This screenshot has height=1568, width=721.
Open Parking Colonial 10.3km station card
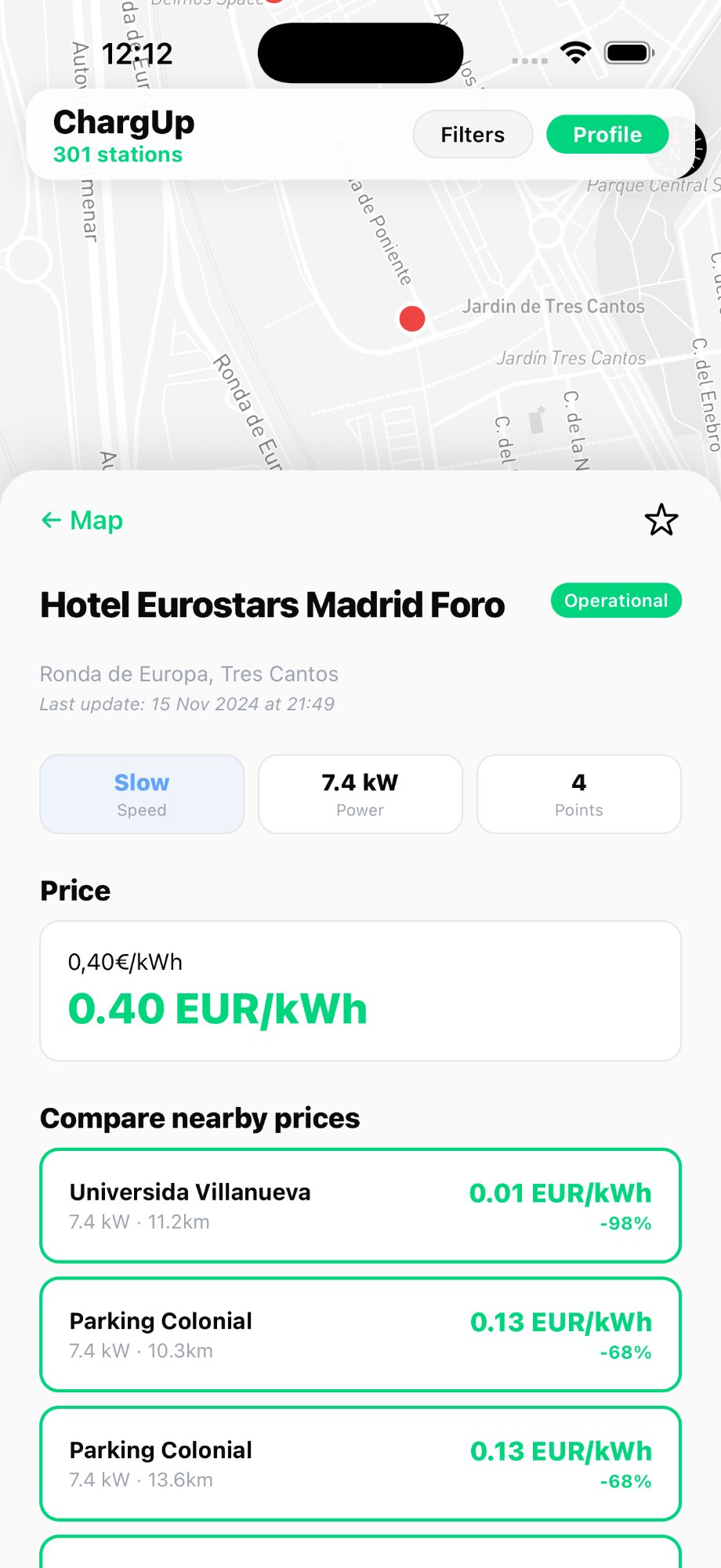tap(360, 1334)
